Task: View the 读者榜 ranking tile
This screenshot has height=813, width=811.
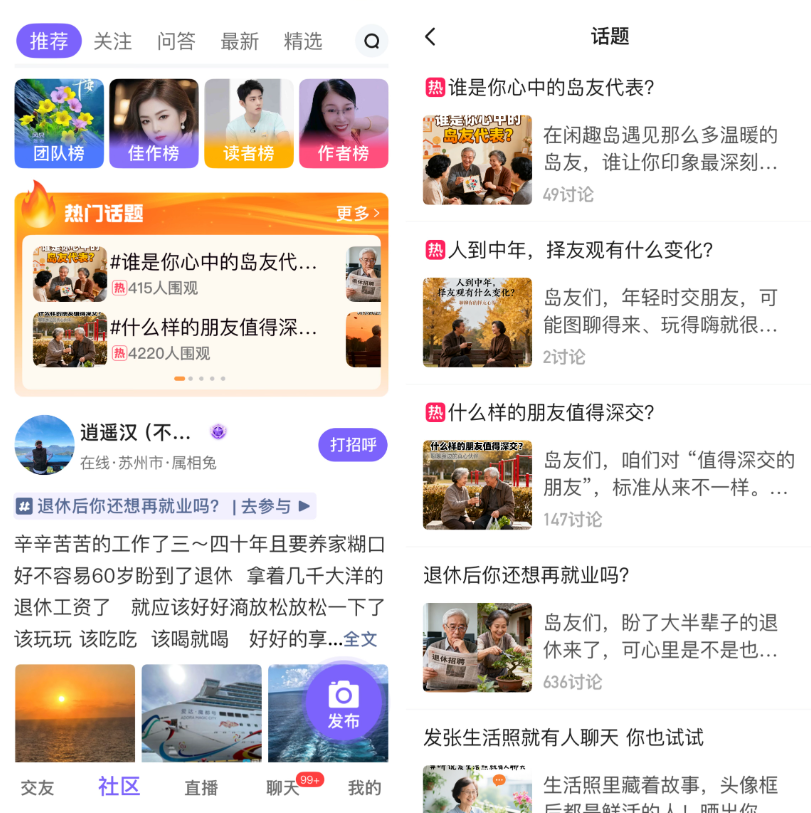Action: pyautogui.click(x=249, y=123)
